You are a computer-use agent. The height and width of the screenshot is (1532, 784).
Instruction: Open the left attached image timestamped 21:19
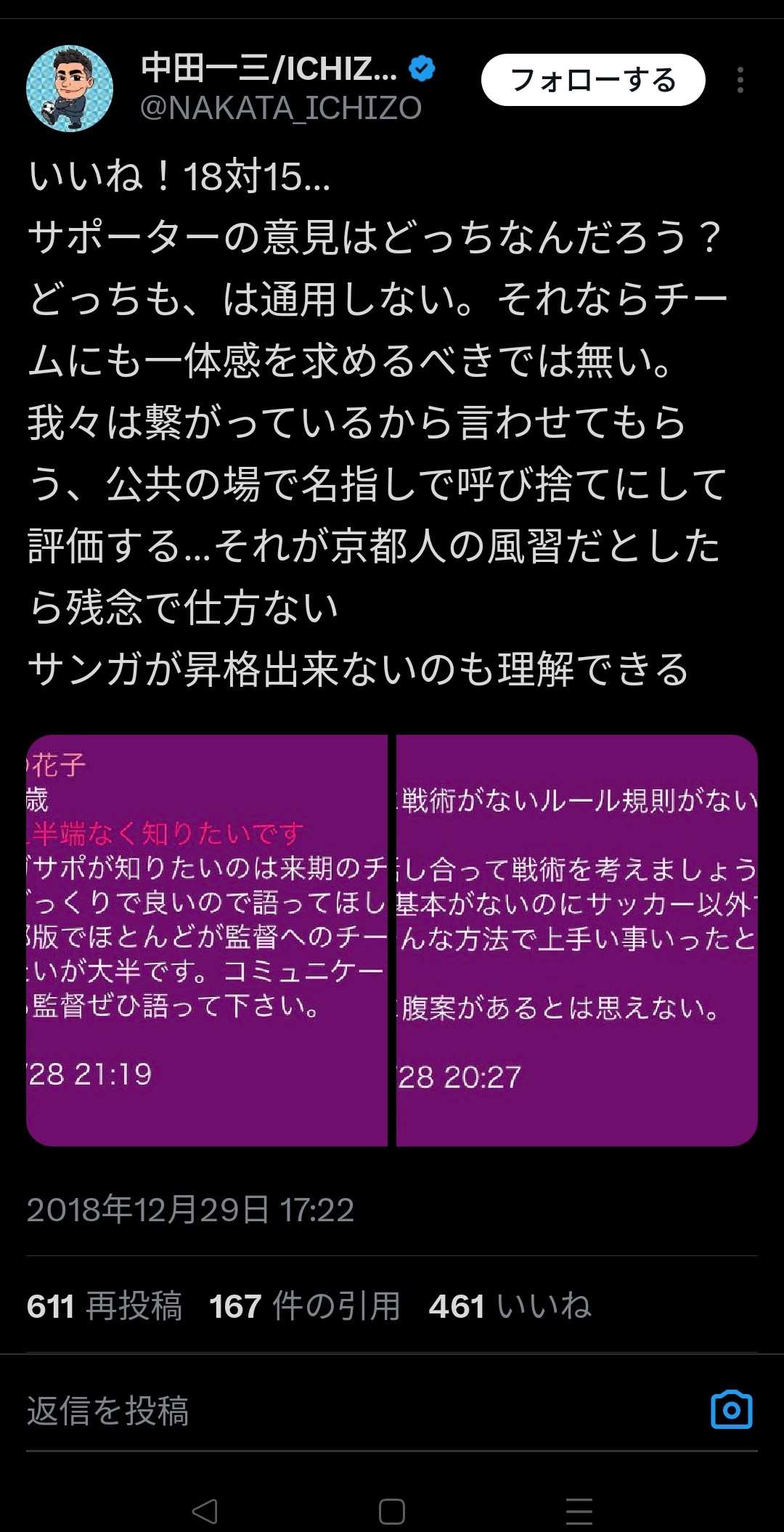point(207,940)
